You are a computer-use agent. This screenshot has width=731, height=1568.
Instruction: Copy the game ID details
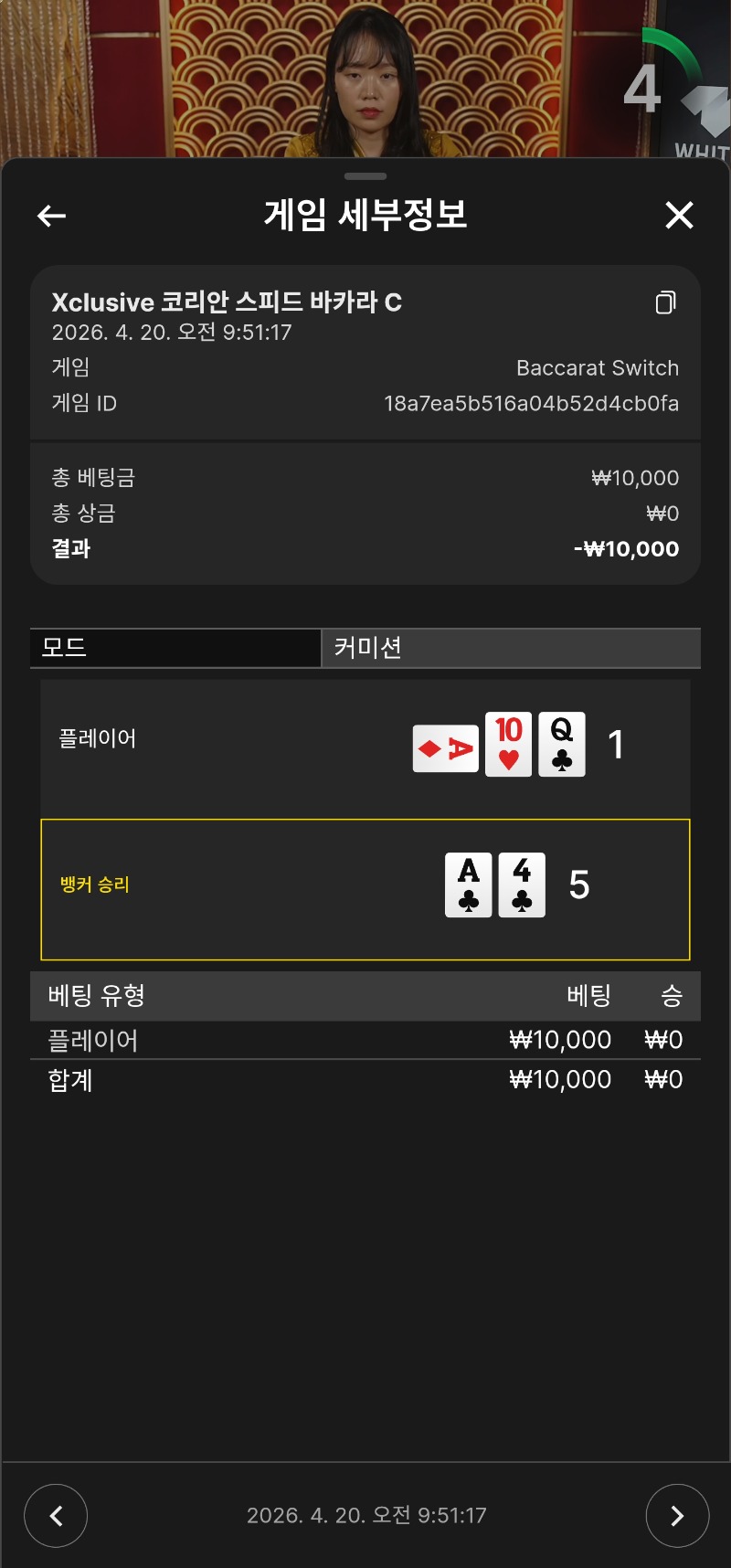pos(666,302)
